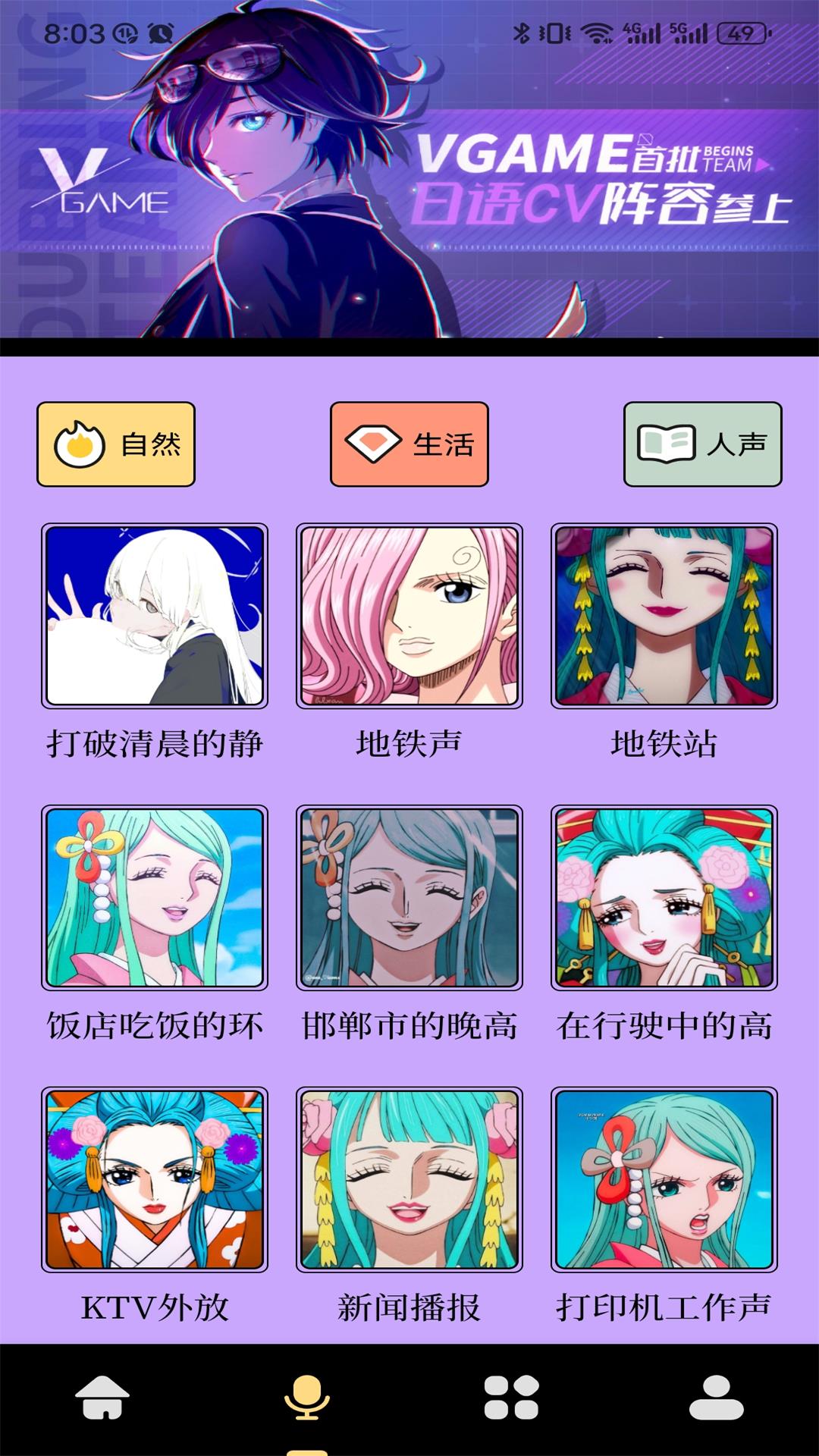The width and height of the screenshot is (819, 1456).
Task: Tap the alarm clock icon in the status bar
Action: [157, 33]
